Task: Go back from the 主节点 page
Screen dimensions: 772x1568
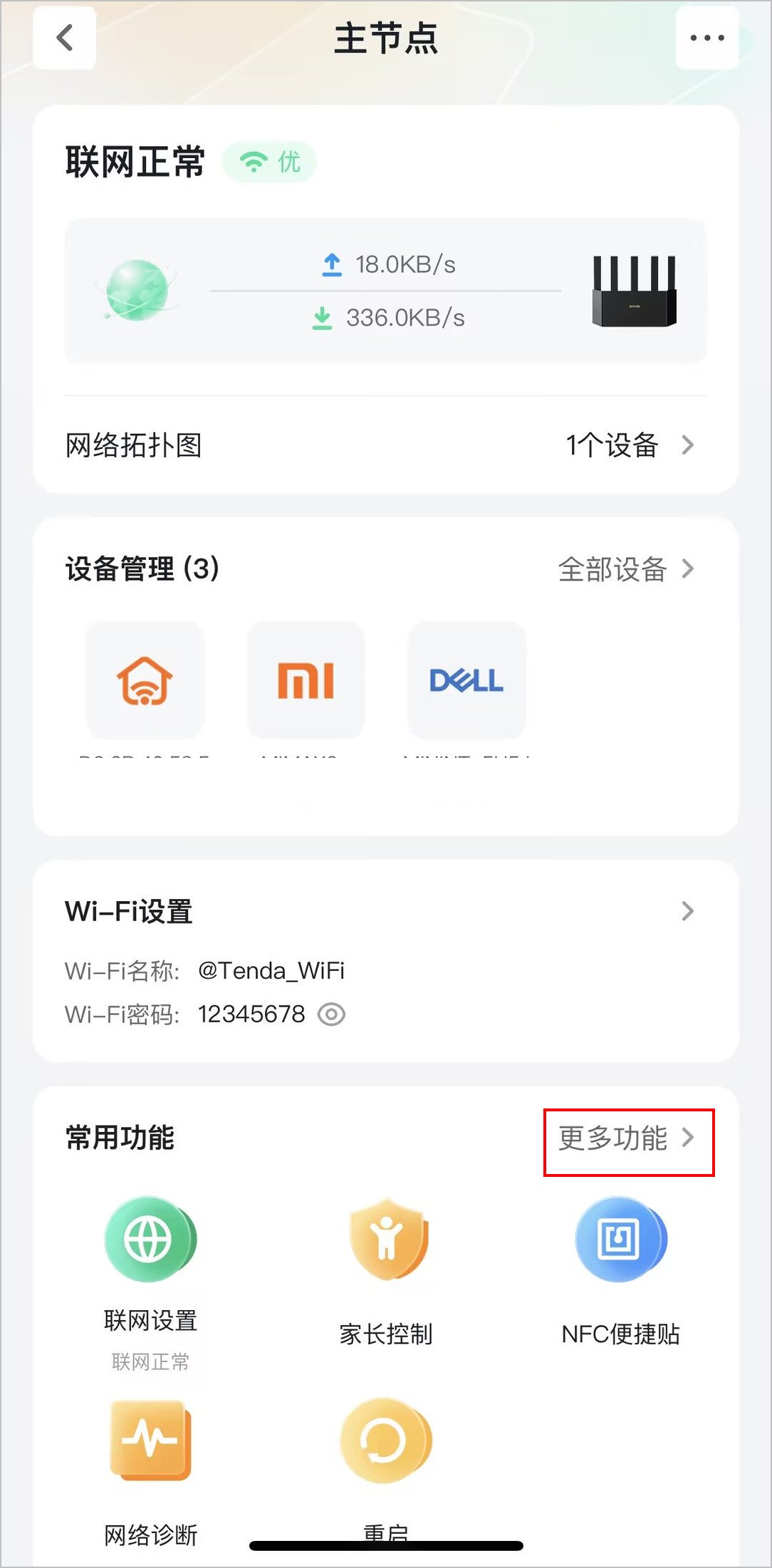Action: tap(65, 38)
